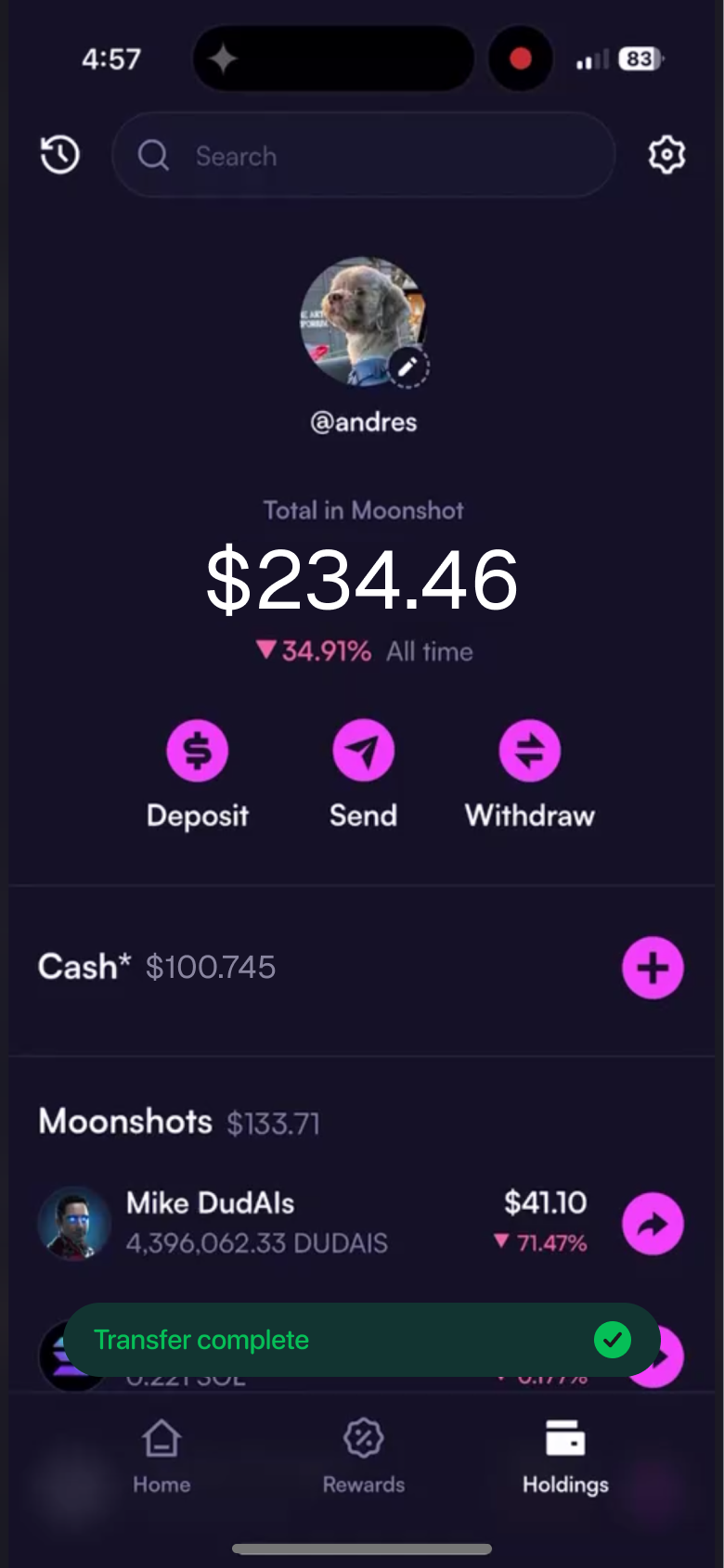The width and height of the screenshot is (724, 1568).
Task: Open the settings gear
Action: 666,155
